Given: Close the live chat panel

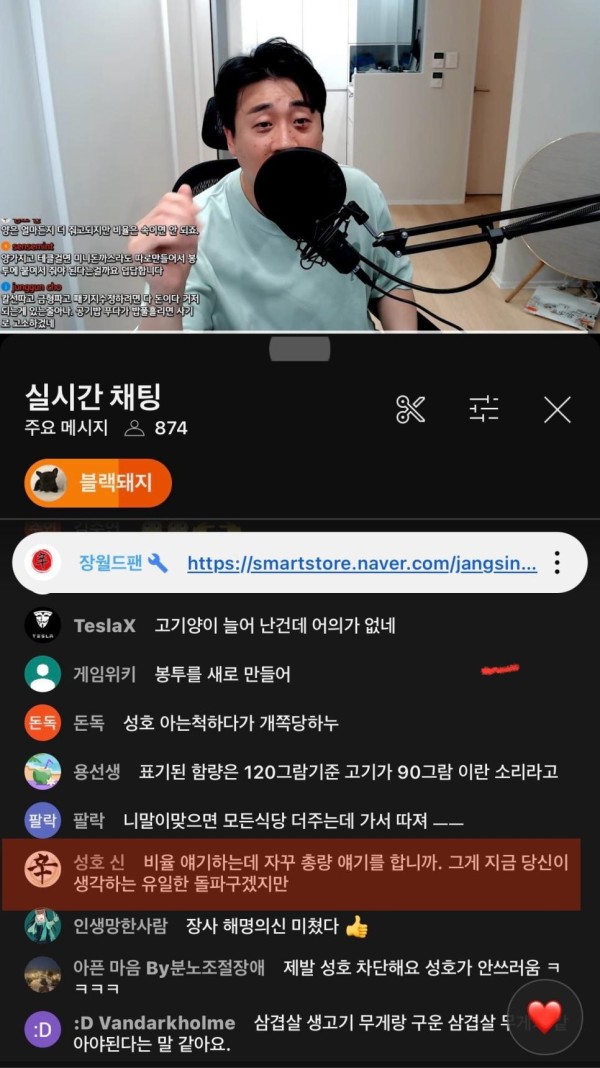Looking at the screenshot, I should [x=557, y=409].
